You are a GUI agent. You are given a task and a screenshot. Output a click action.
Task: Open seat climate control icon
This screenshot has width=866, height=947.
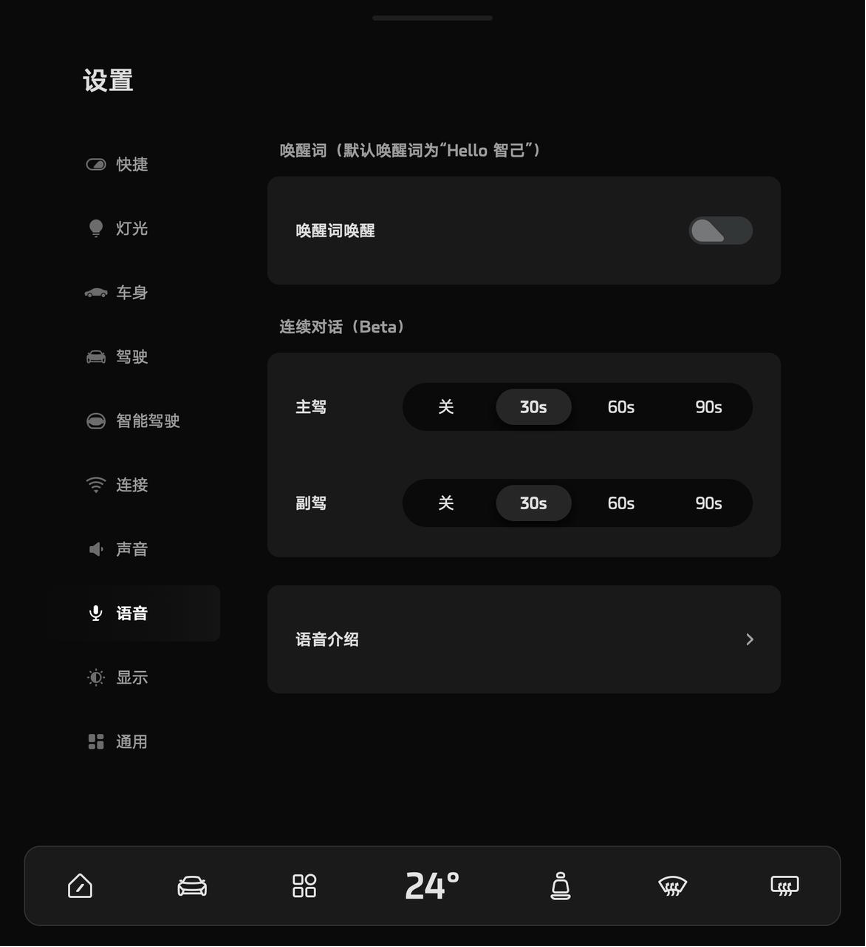click(561, 886)
